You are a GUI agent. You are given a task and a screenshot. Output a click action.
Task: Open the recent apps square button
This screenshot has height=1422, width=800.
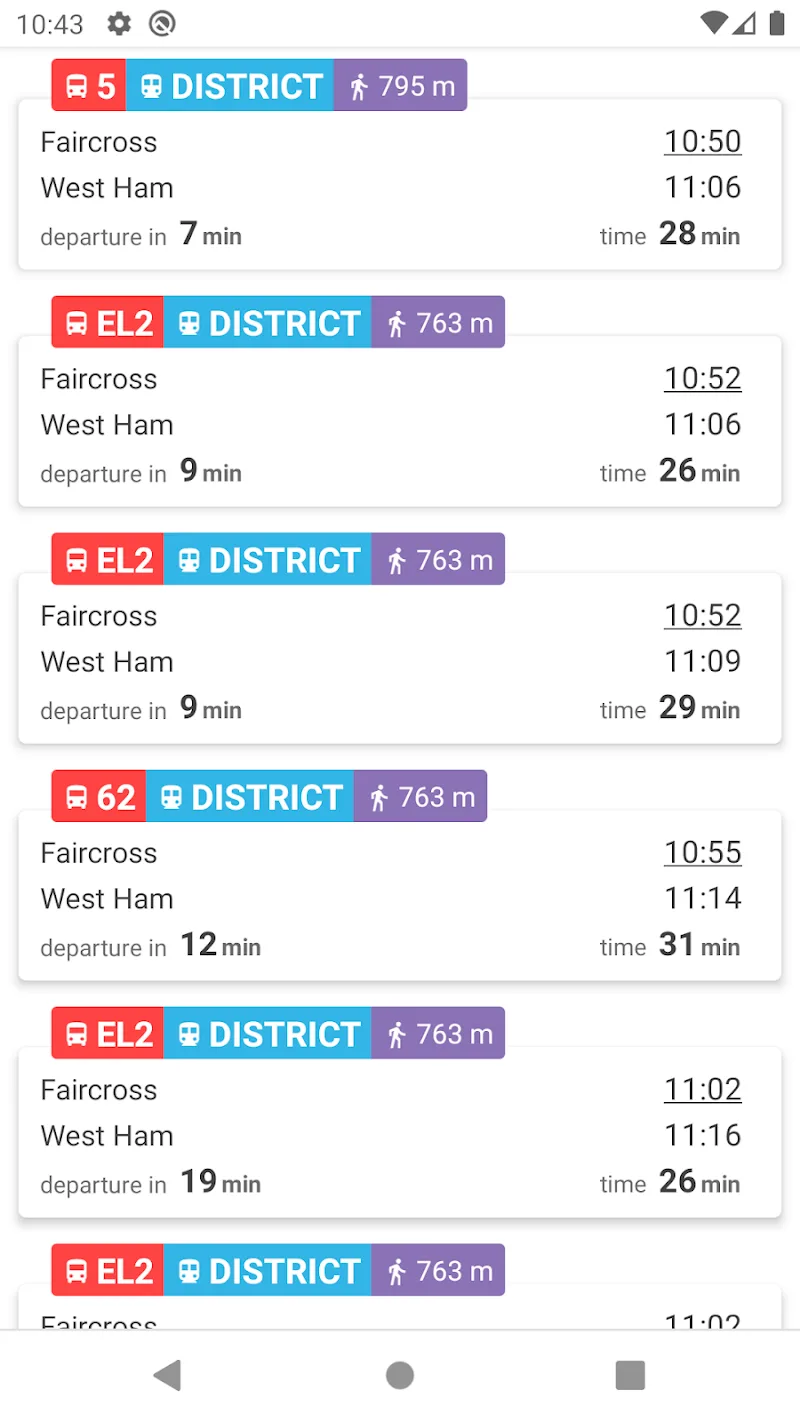630,1374
